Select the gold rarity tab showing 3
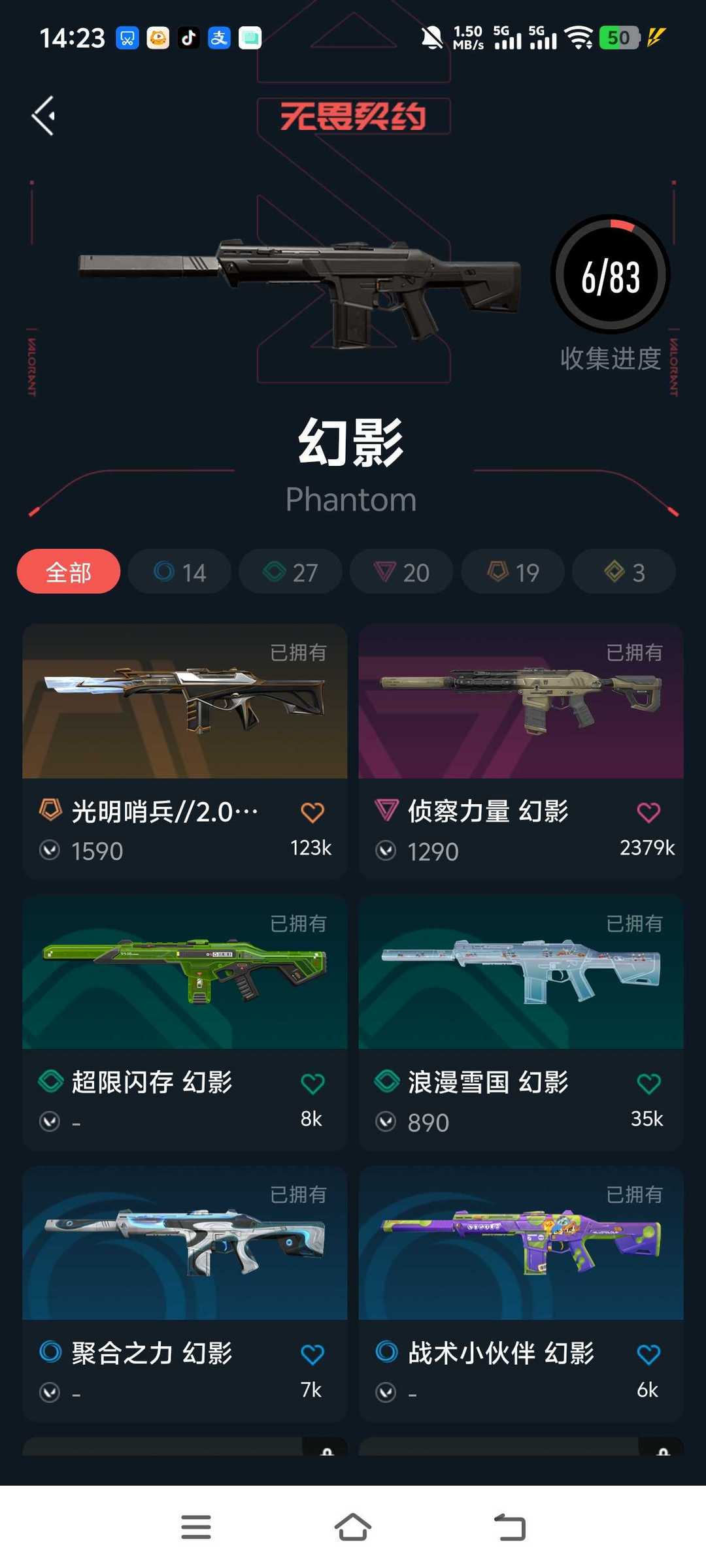 pos(623,571)
